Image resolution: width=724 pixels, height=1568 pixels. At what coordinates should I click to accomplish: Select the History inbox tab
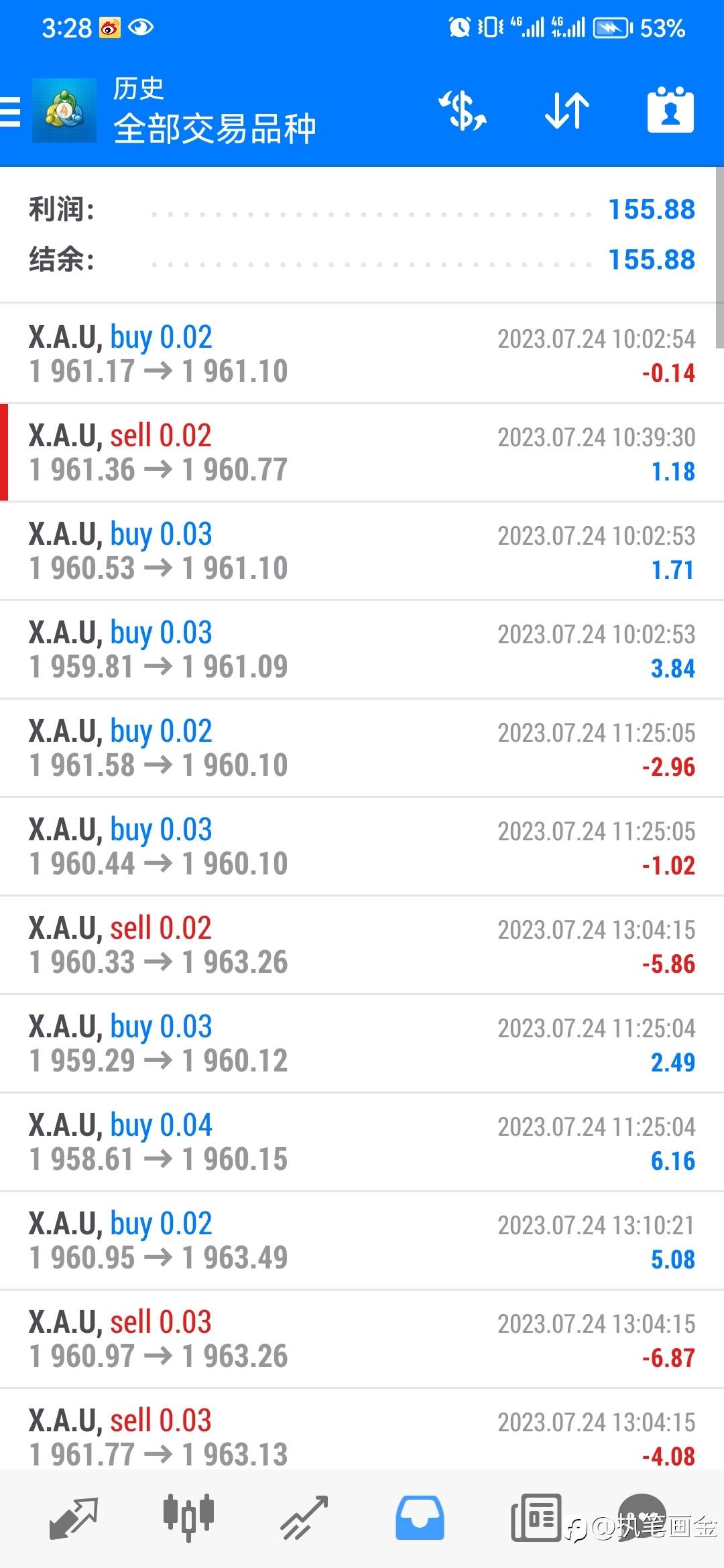[x=420, y=1518]
